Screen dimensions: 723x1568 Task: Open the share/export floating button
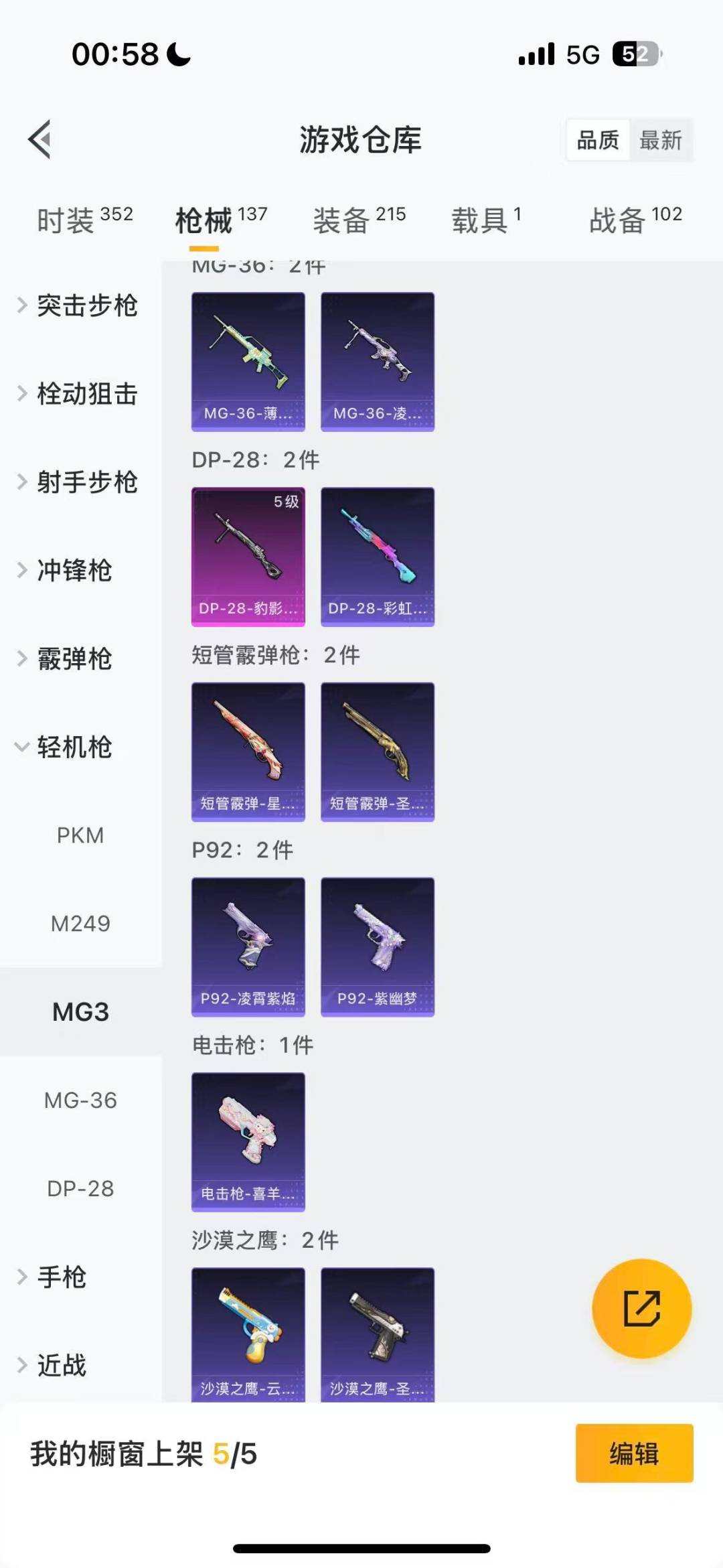641,1309
